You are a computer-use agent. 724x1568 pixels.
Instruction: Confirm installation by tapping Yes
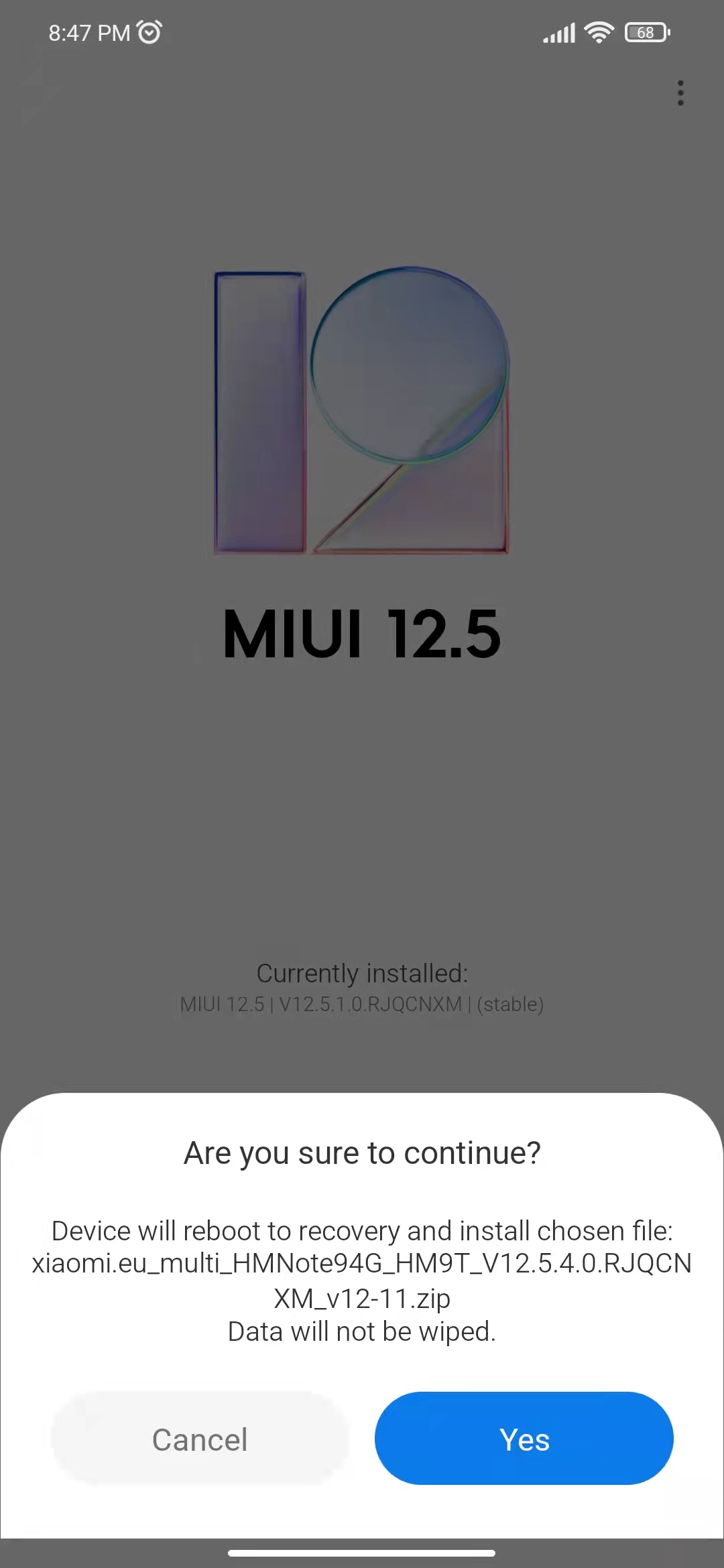[524, 1439]
